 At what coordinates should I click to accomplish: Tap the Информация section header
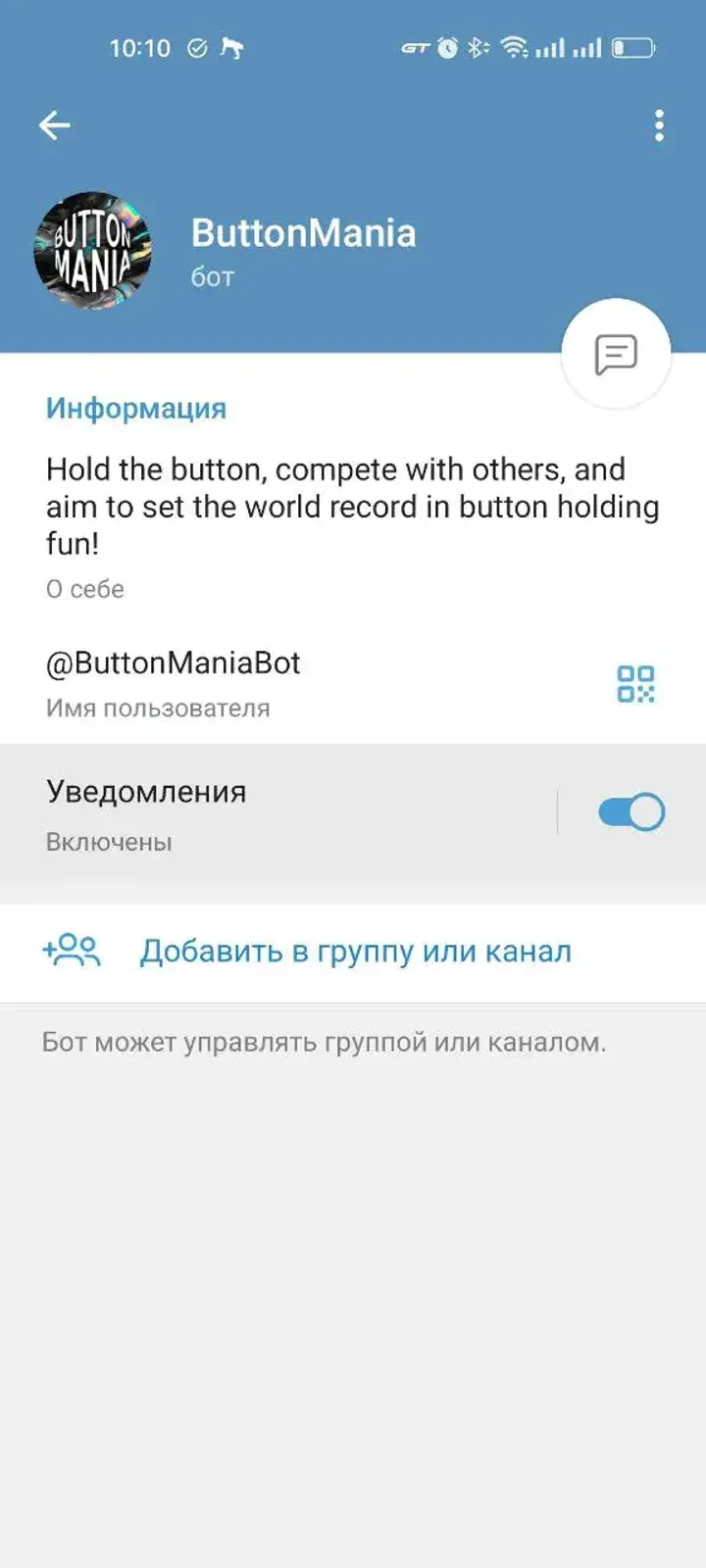[134, 408]
